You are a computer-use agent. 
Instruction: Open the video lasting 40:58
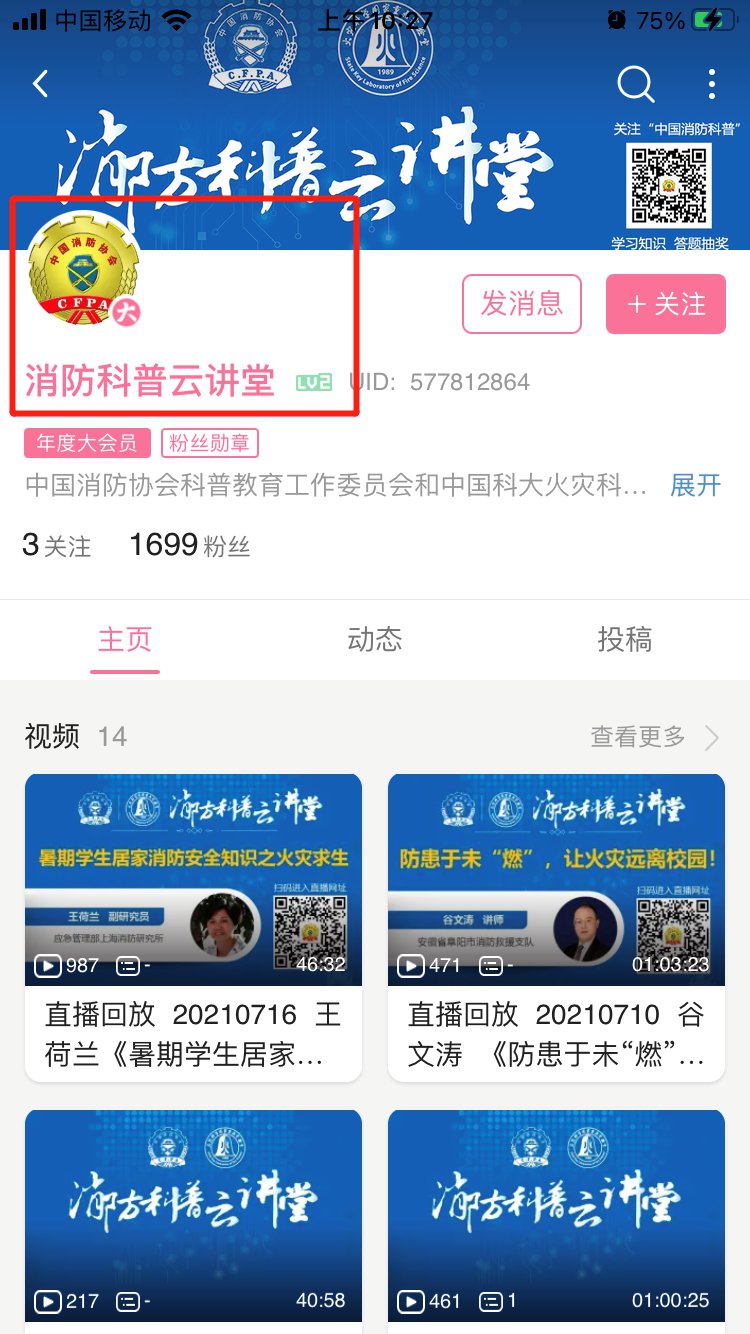[193, 1214]
